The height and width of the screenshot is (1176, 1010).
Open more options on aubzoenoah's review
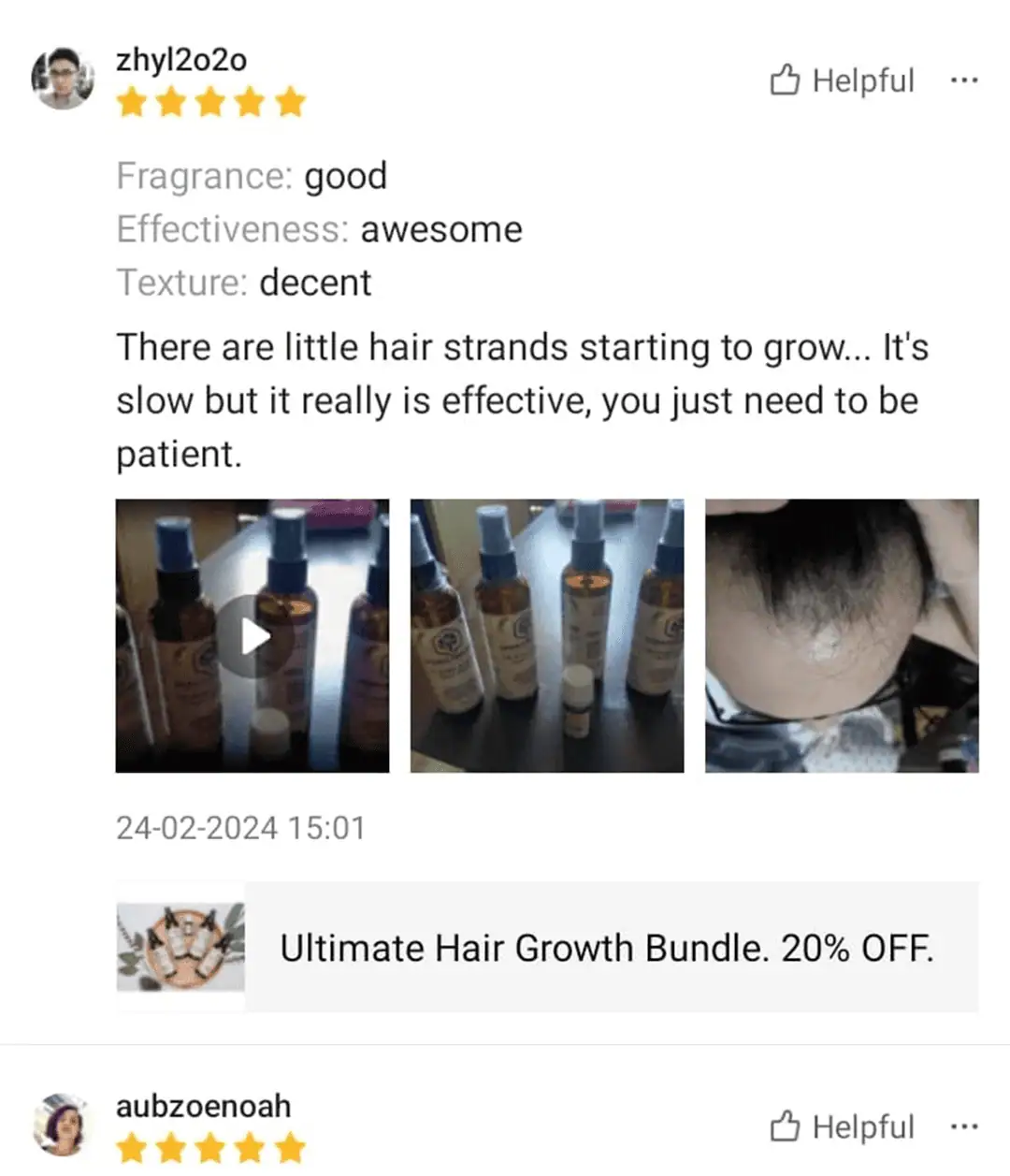coord(963,1127)
